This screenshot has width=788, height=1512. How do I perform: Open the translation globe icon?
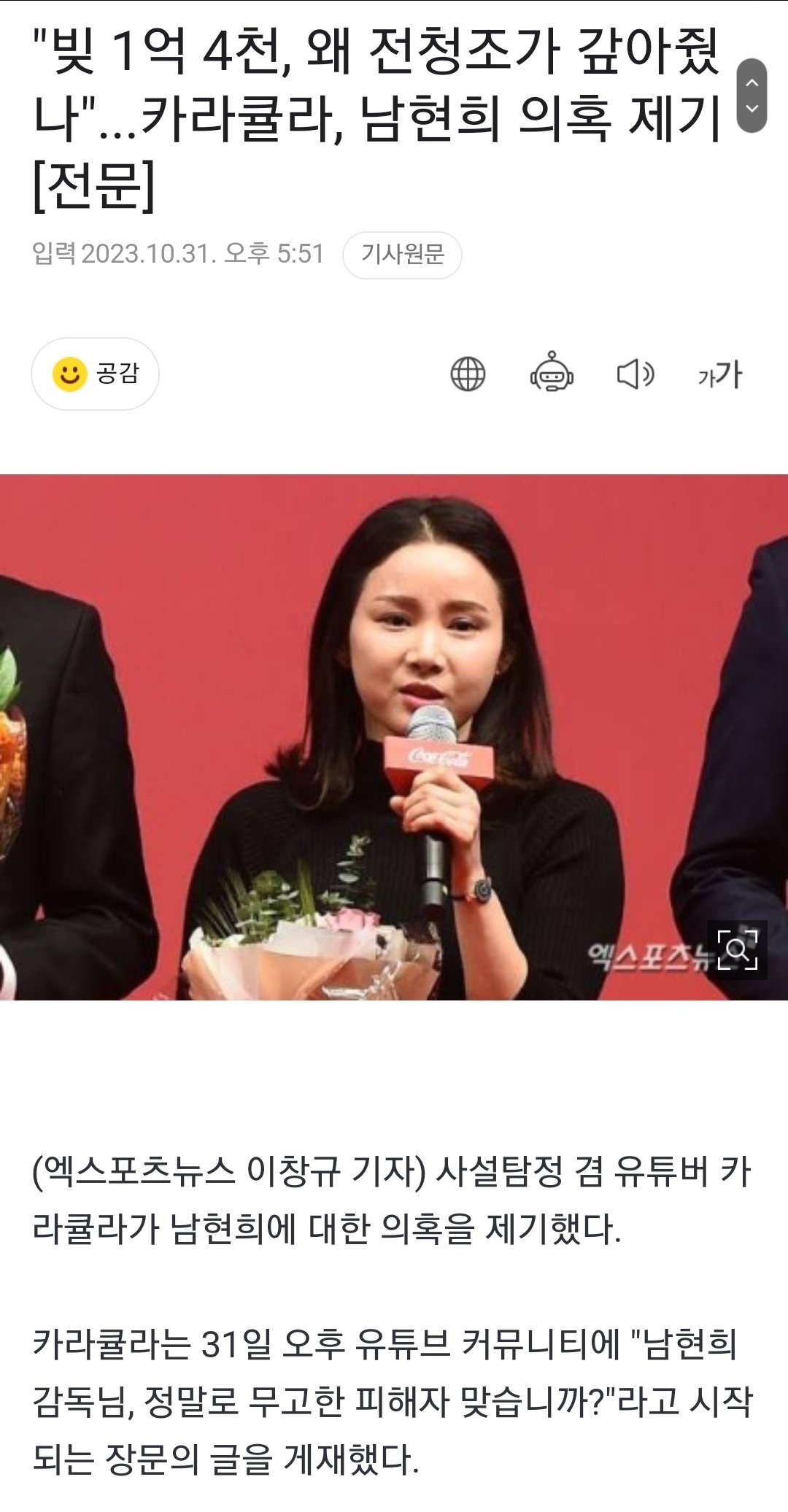click(468, 374)
